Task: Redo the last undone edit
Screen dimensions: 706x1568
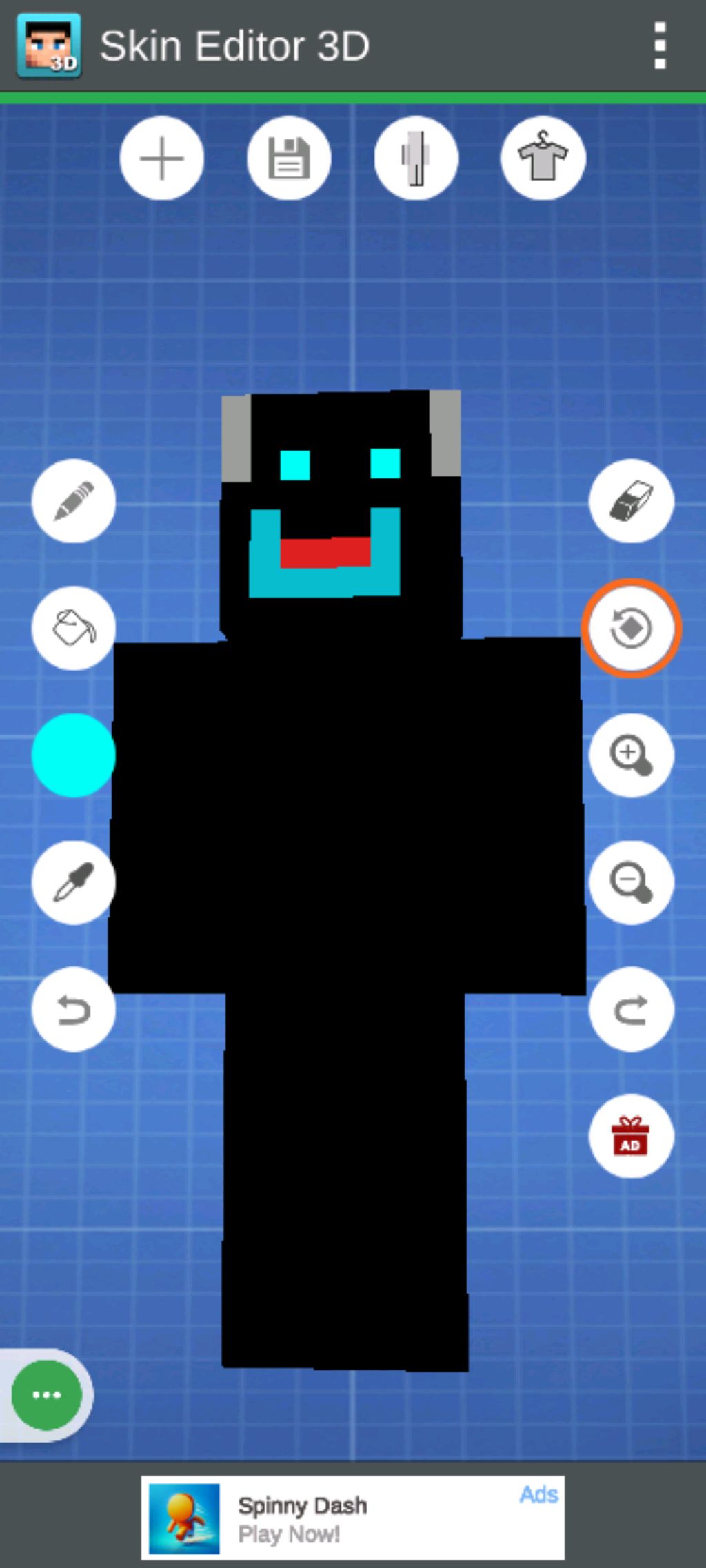Action: pyautogui.click(x=631, y=1010)
